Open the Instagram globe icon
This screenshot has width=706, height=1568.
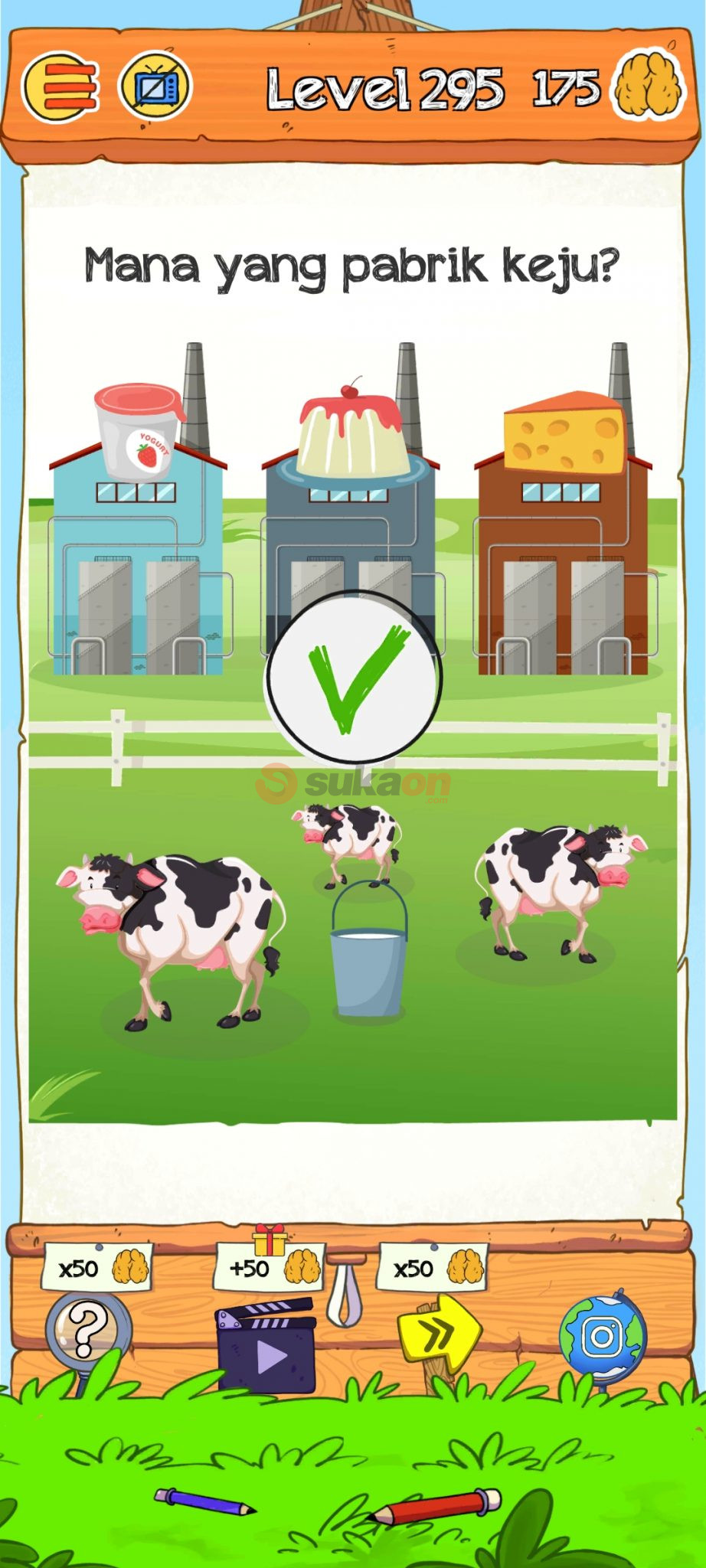point(603,1337)
